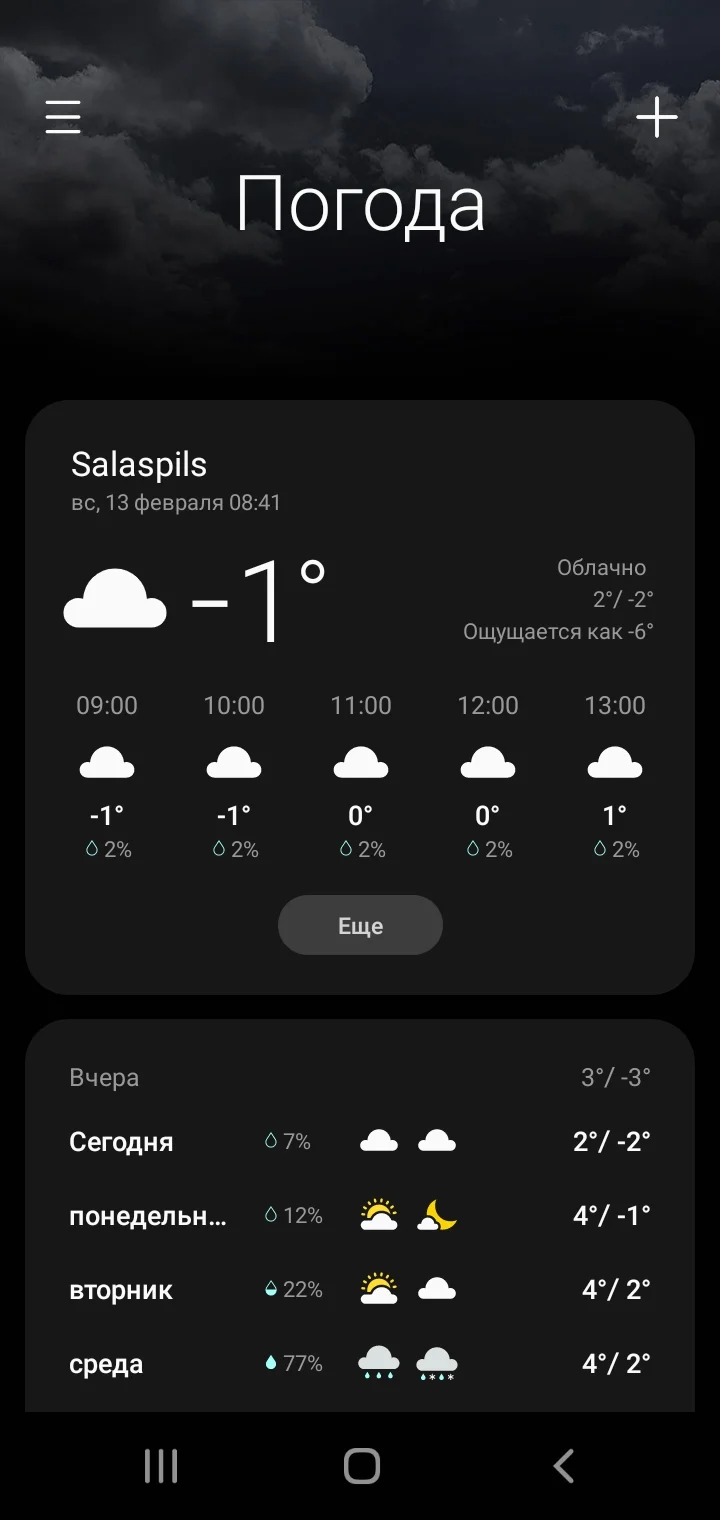720x1520 pixels.
Task: Tap the Еще button for extended forecast
Action: (x=360, y=925)
